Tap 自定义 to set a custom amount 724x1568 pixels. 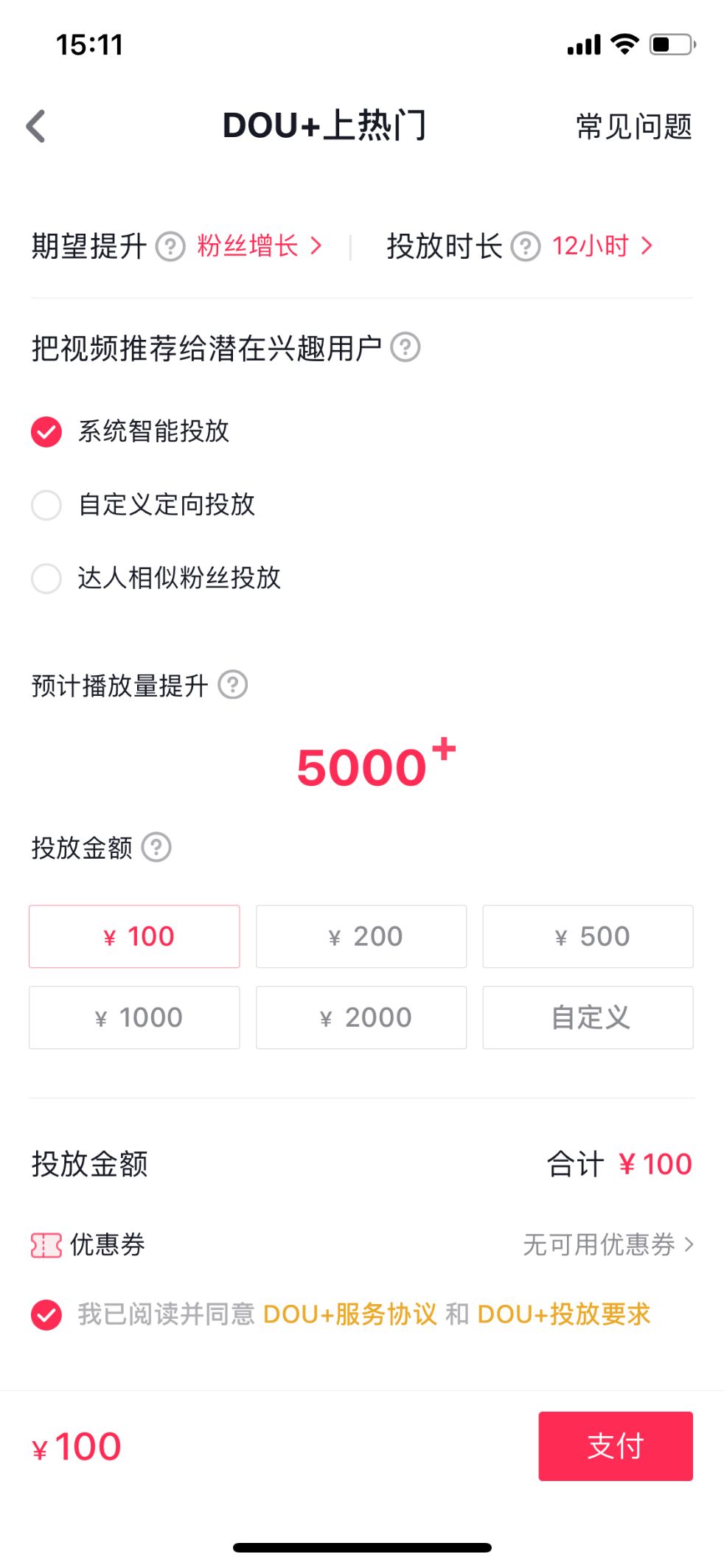pyautogui.click(x=588, y=1017)
